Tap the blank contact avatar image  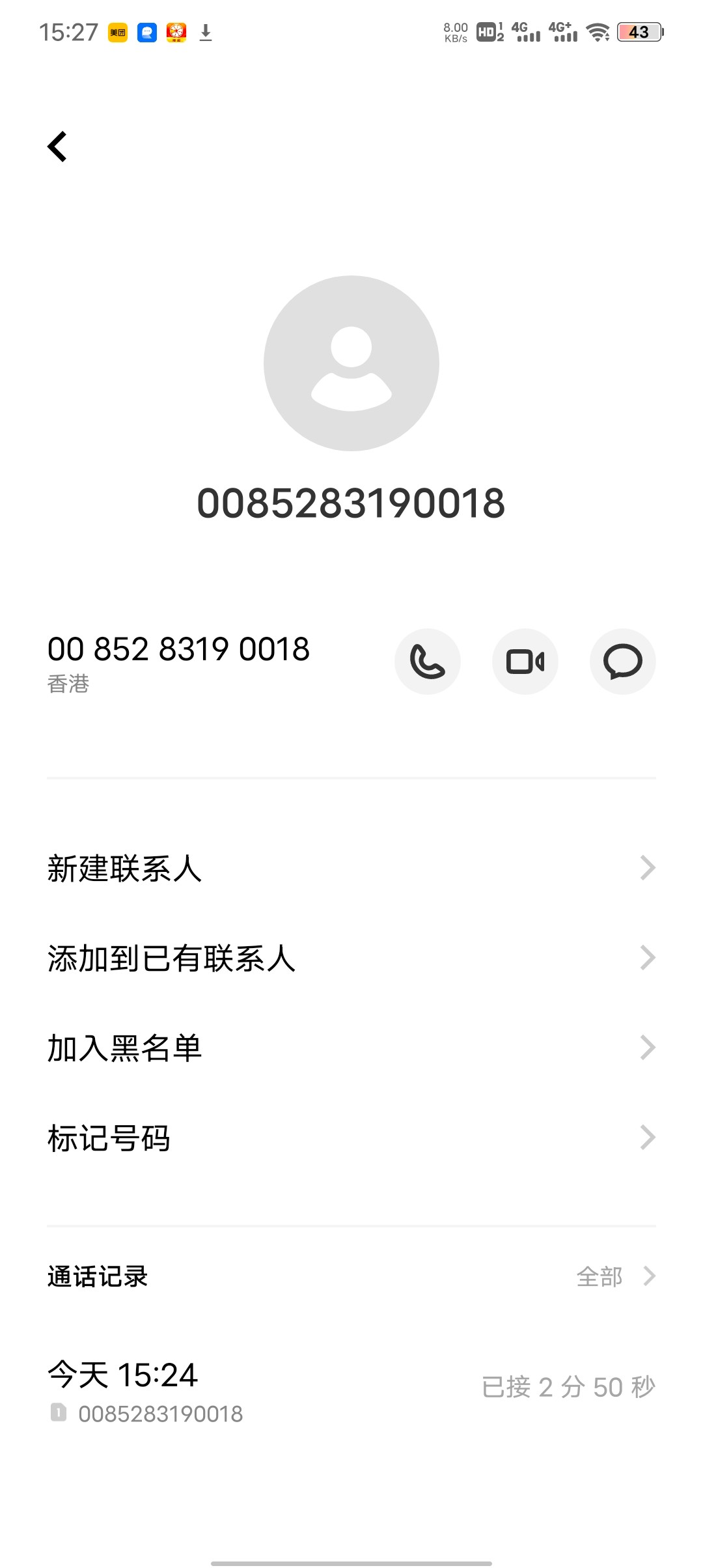(351, 363)
